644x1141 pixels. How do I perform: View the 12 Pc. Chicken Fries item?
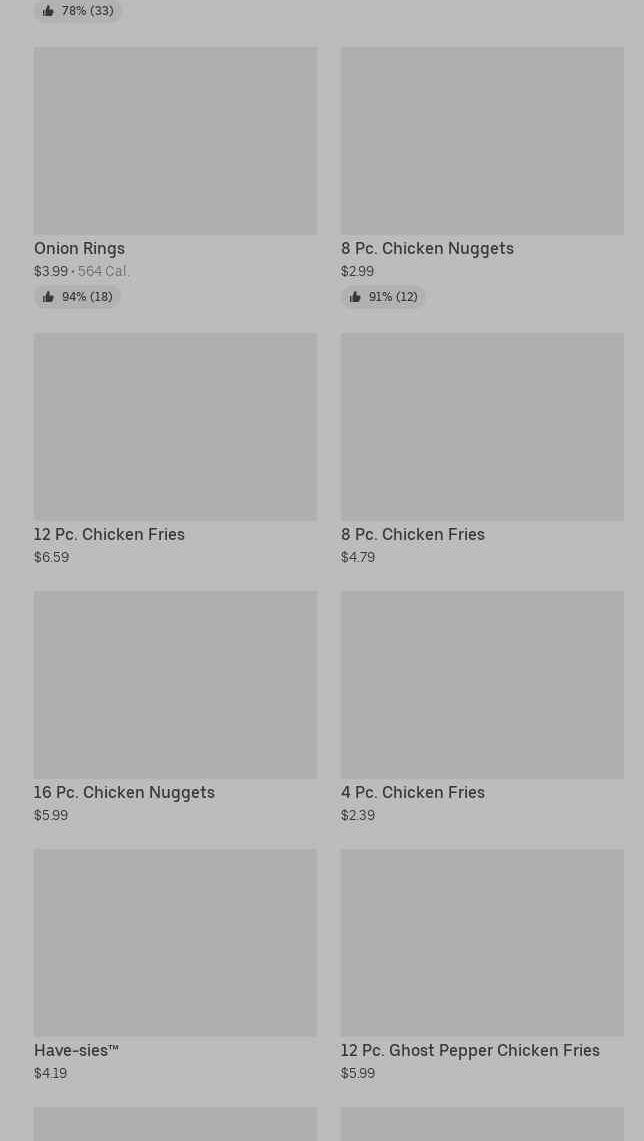point(175,428)
